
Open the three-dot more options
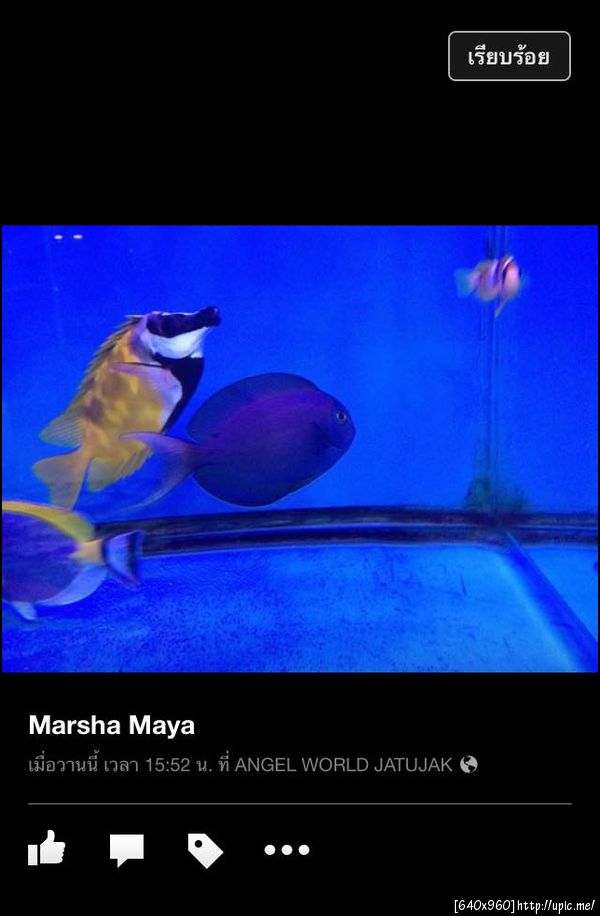click(287, 850)
